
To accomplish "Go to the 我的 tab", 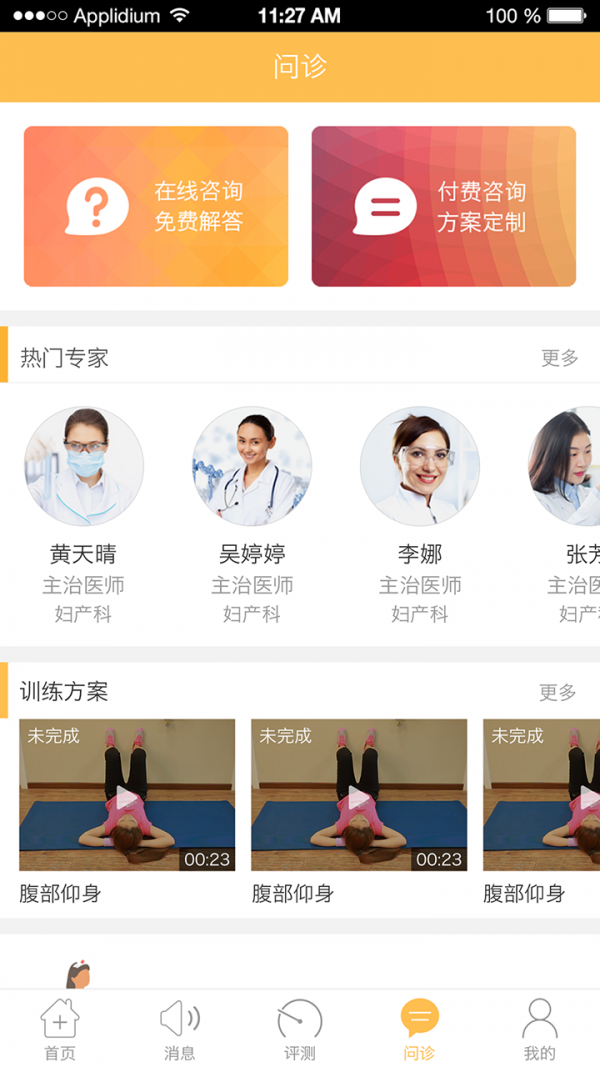I will [x=539, y=1029].
